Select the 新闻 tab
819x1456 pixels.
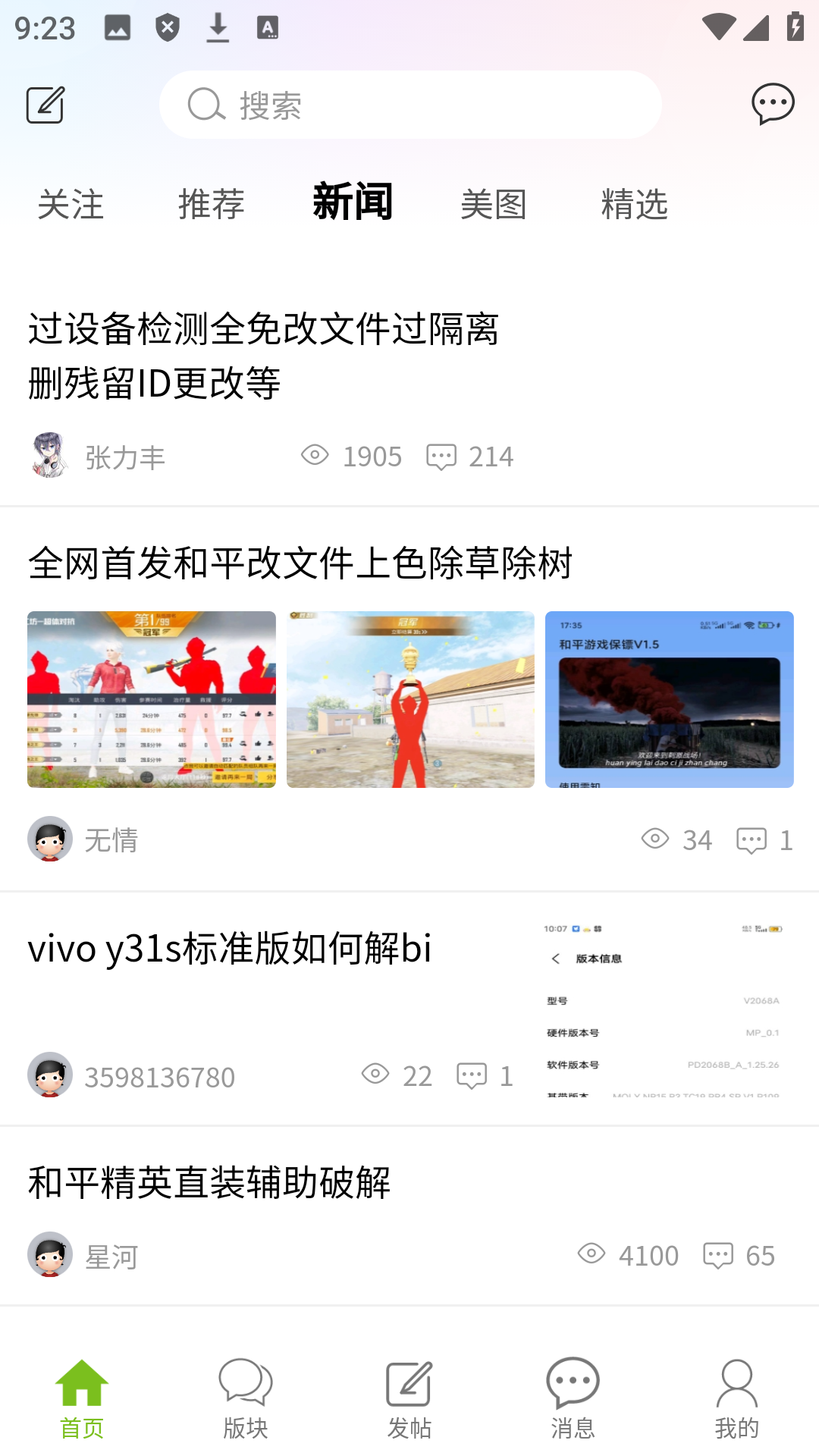[353, 203]
